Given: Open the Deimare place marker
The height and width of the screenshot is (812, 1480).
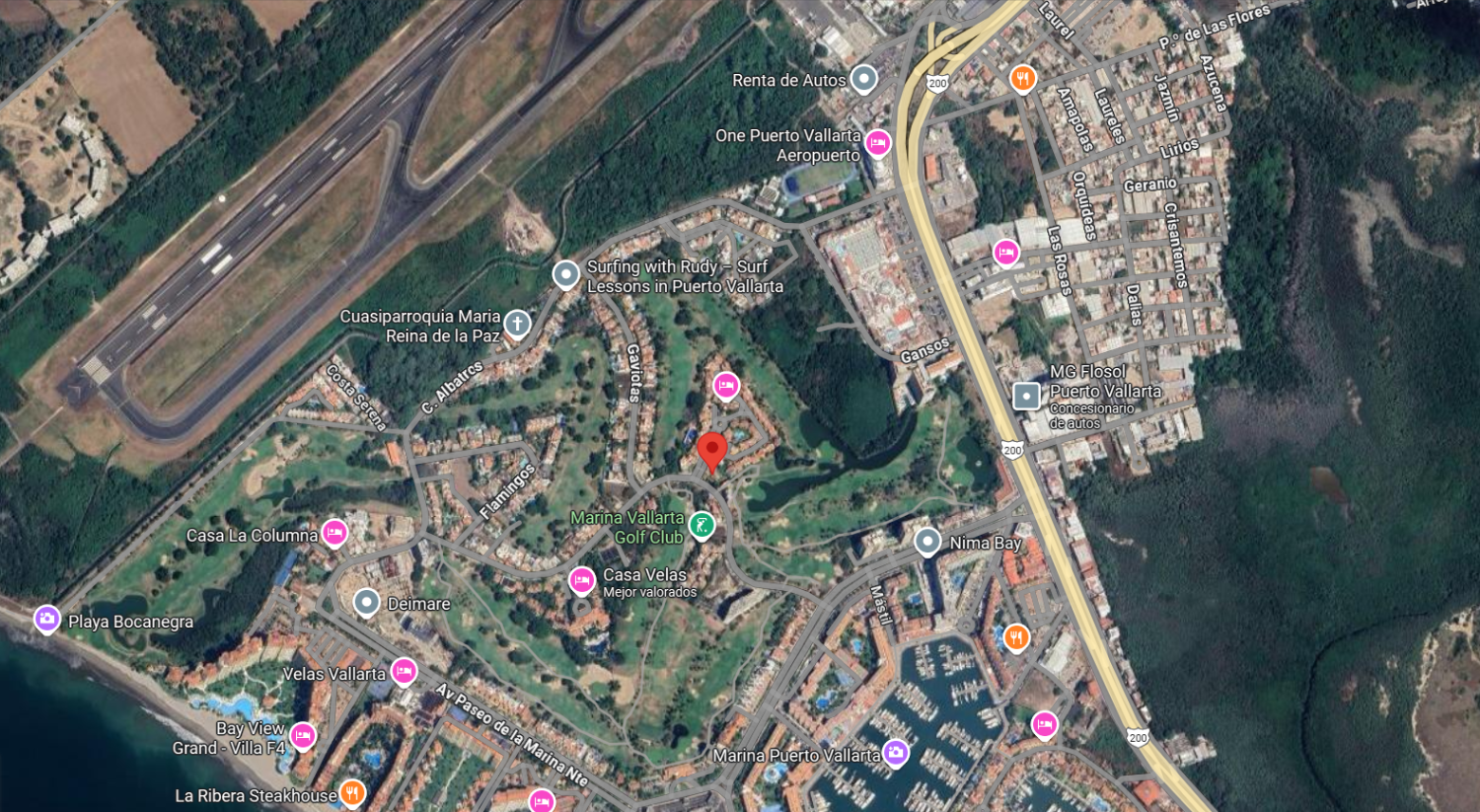Looking at the screenshot, I should coord(366,602).
